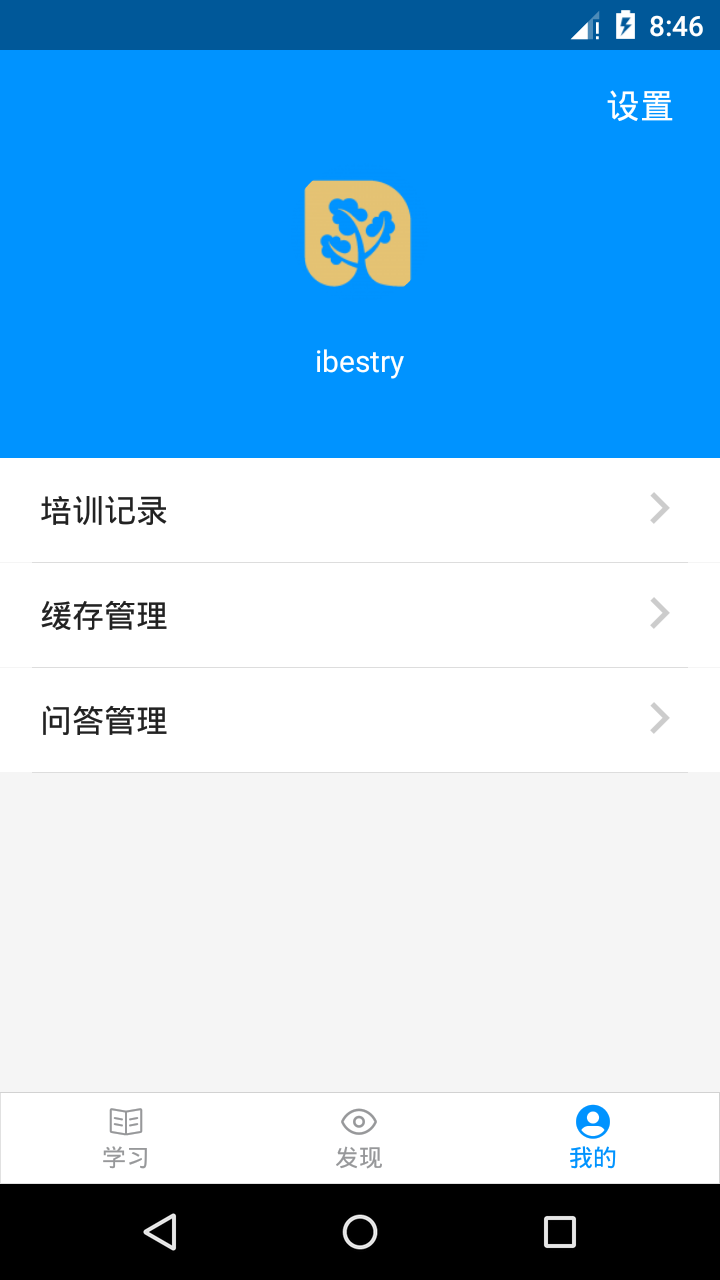
Task: Select the 学习 book icon in bottom bar
Action: 124,1121
